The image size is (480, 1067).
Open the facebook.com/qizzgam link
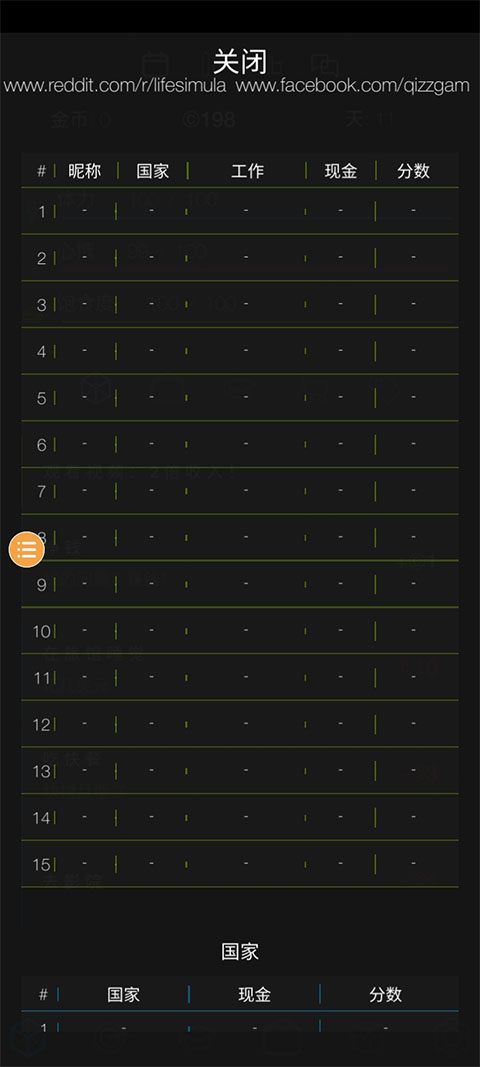[x=353, y=86]
